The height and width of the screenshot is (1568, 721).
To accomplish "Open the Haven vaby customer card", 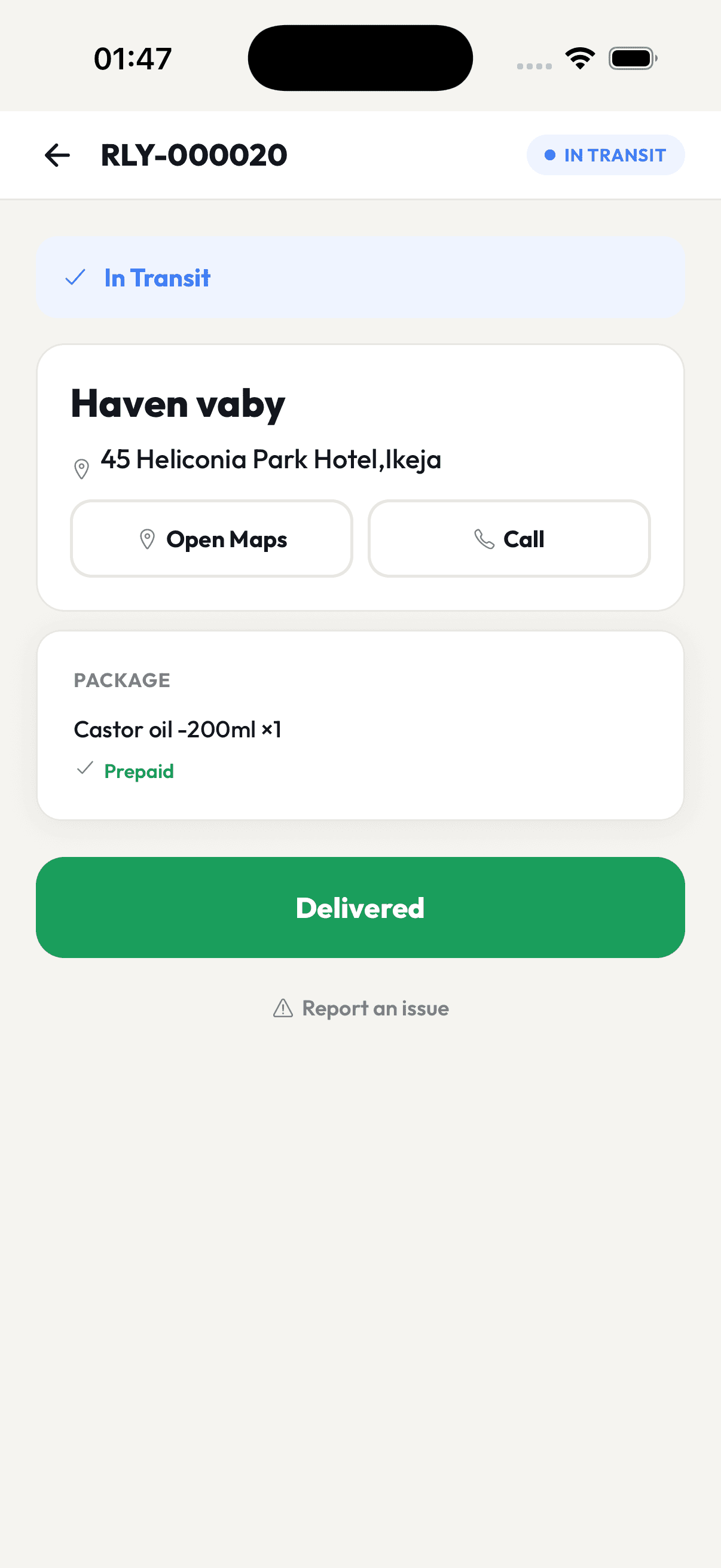I will coord(360,475).
